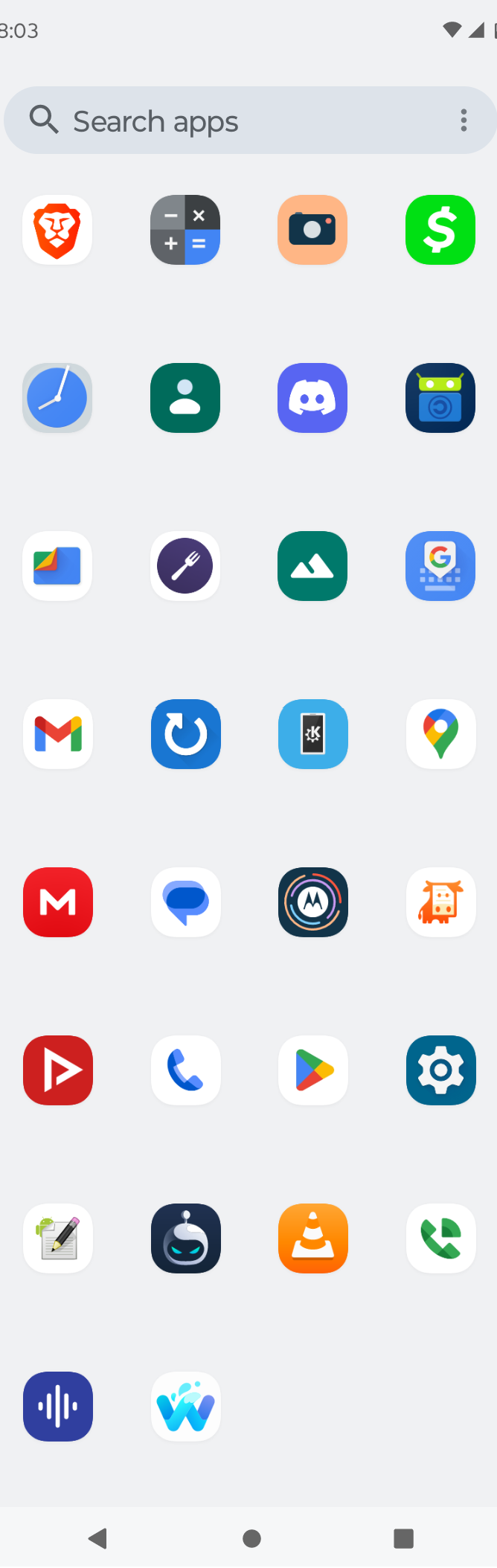
Task: Launch Google Maps
Action: [440, 734]
